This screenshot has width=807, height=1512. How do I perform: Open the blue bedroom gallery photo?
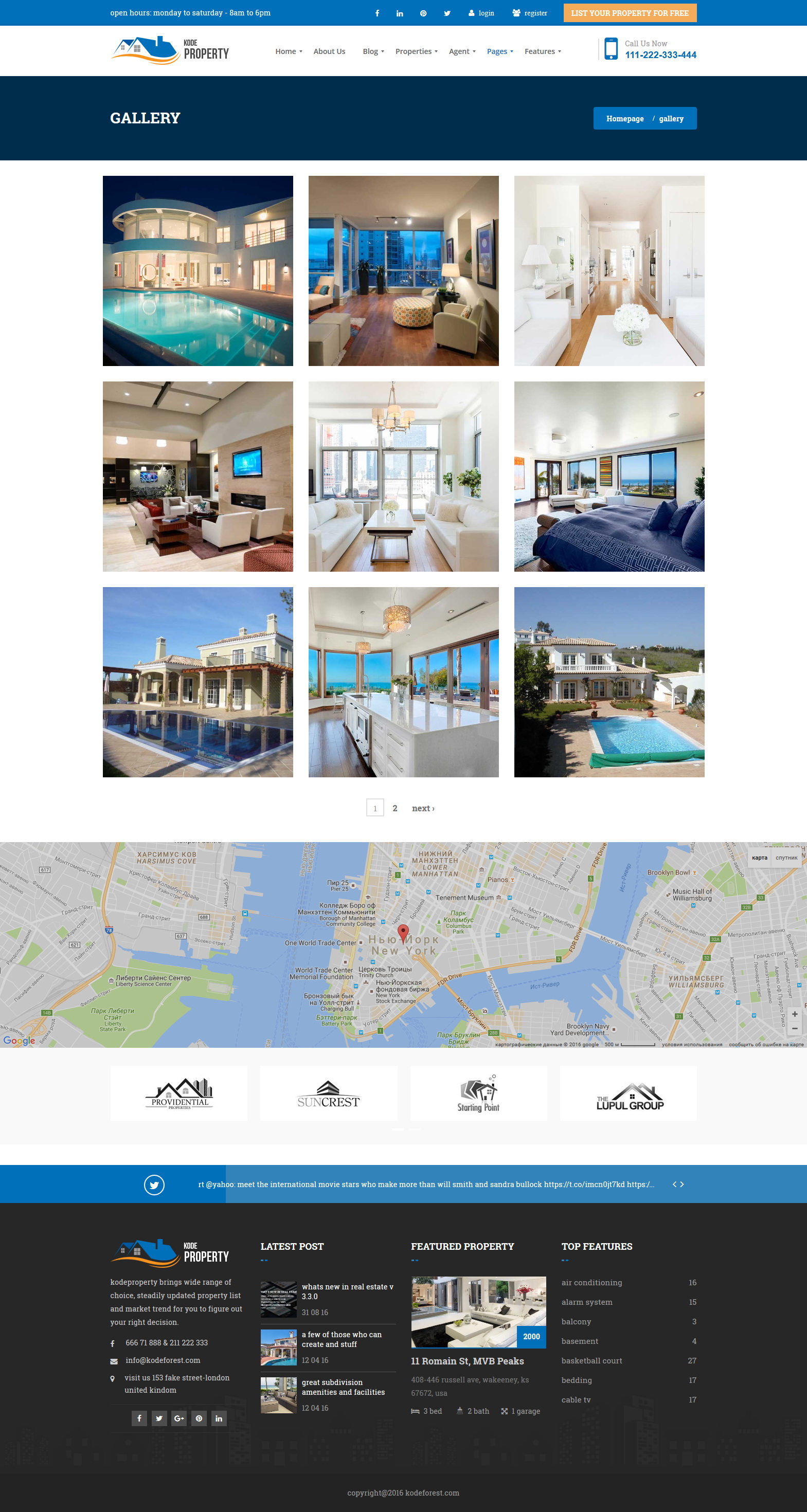609,477
